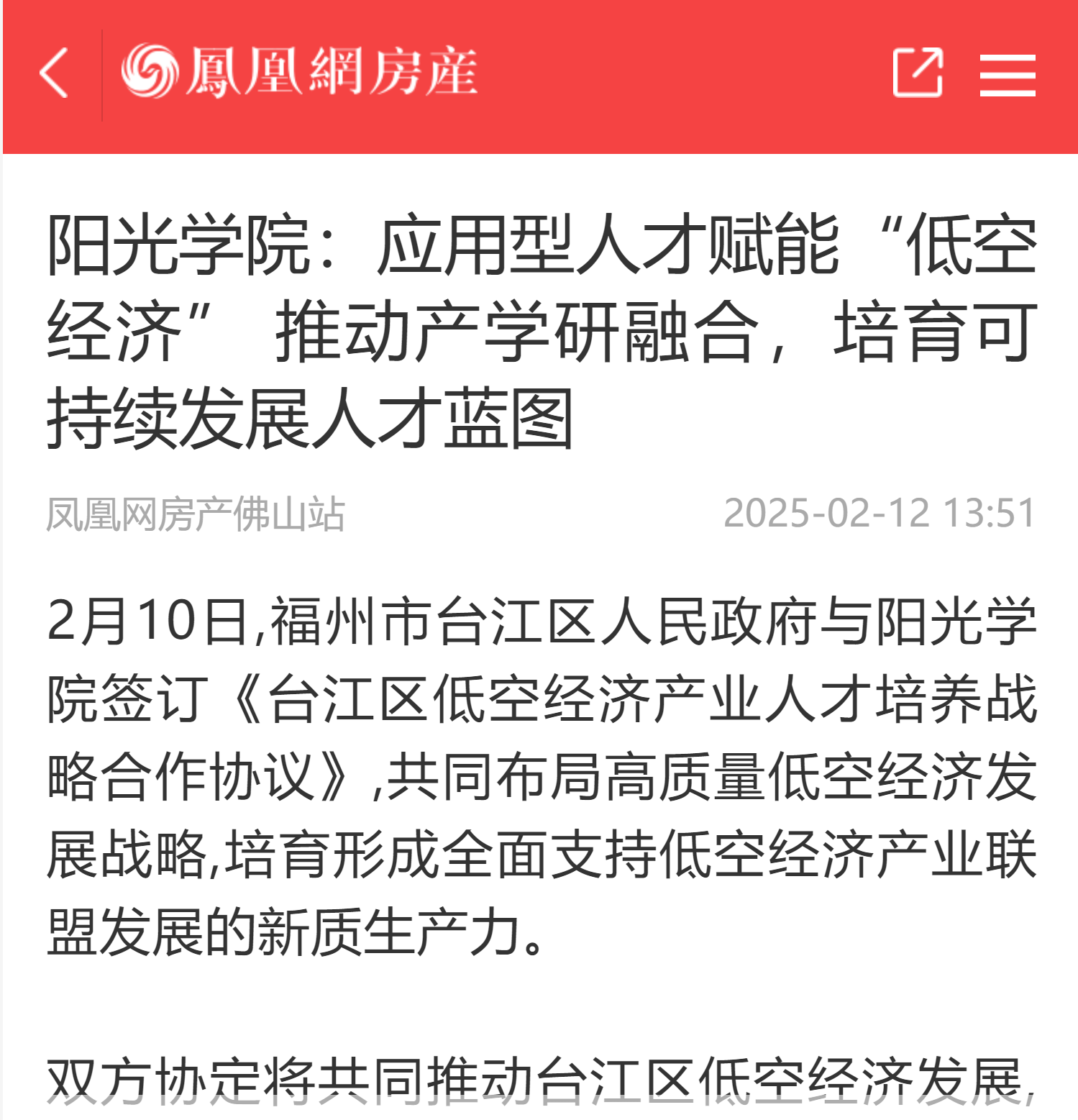Open the hamburger menu
Image resolution: width=1078 pixels, height=1120 pixels.
tap(1007, 75)
